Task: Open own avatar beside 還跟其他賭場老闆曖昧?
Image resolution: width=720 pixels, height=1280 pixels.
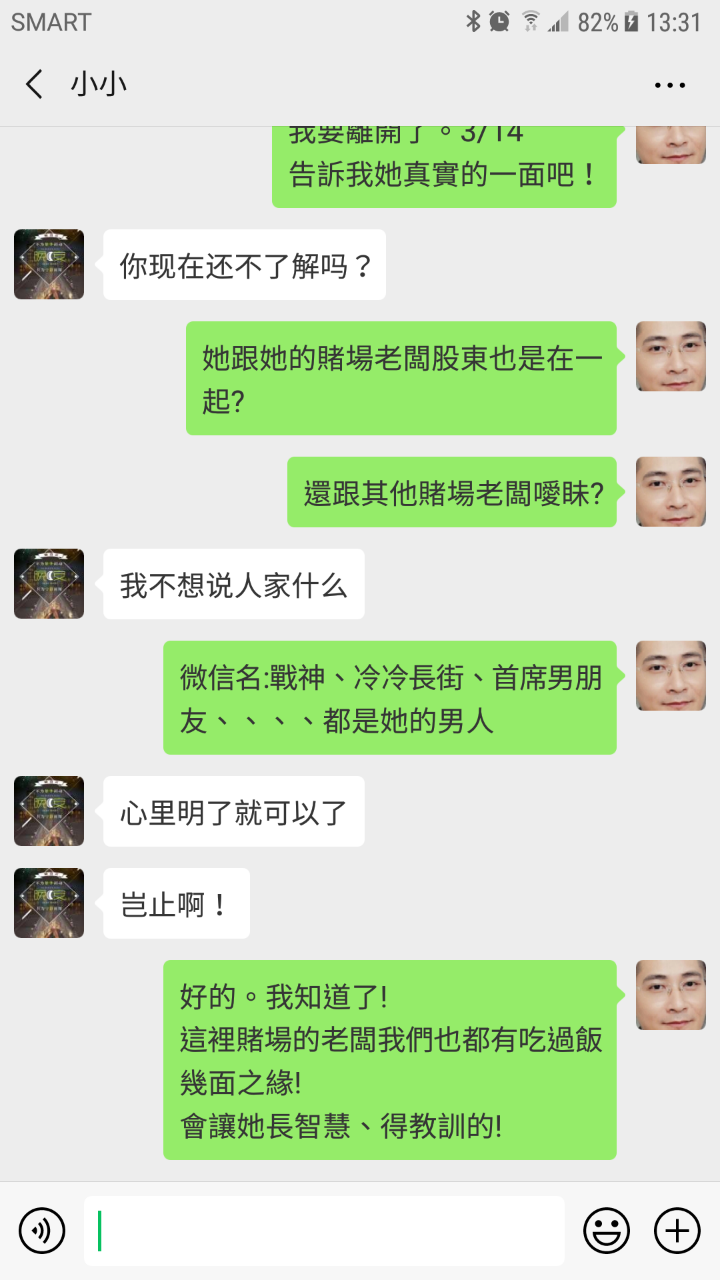Action: [671, 492]
